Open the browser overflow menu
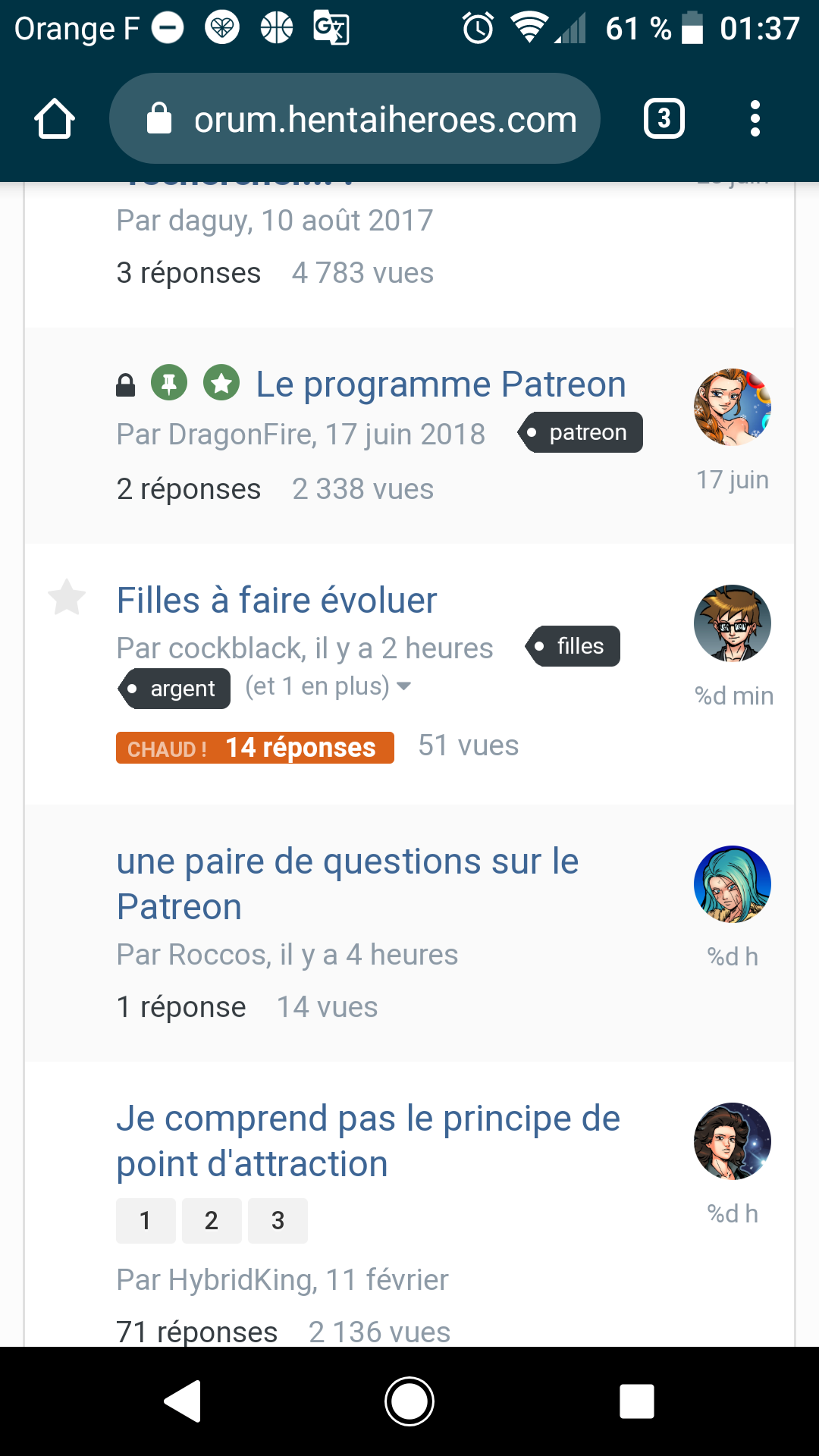The image size is (819, 1456). point(754,119)
